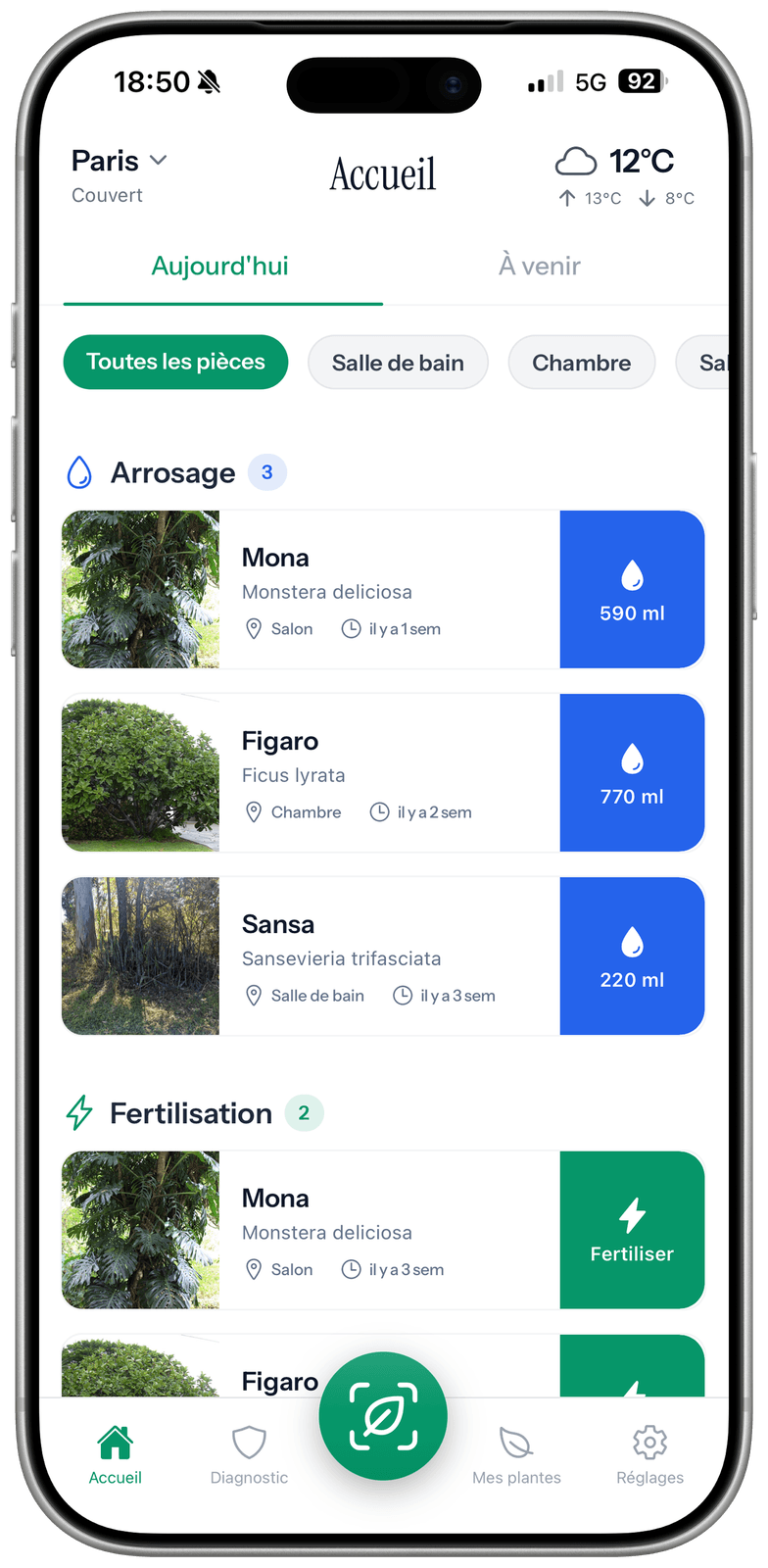The height and width of the screenshot is (1568, 768).
Task: Water Sansa with 220 ml
Action: pos(632,955)
